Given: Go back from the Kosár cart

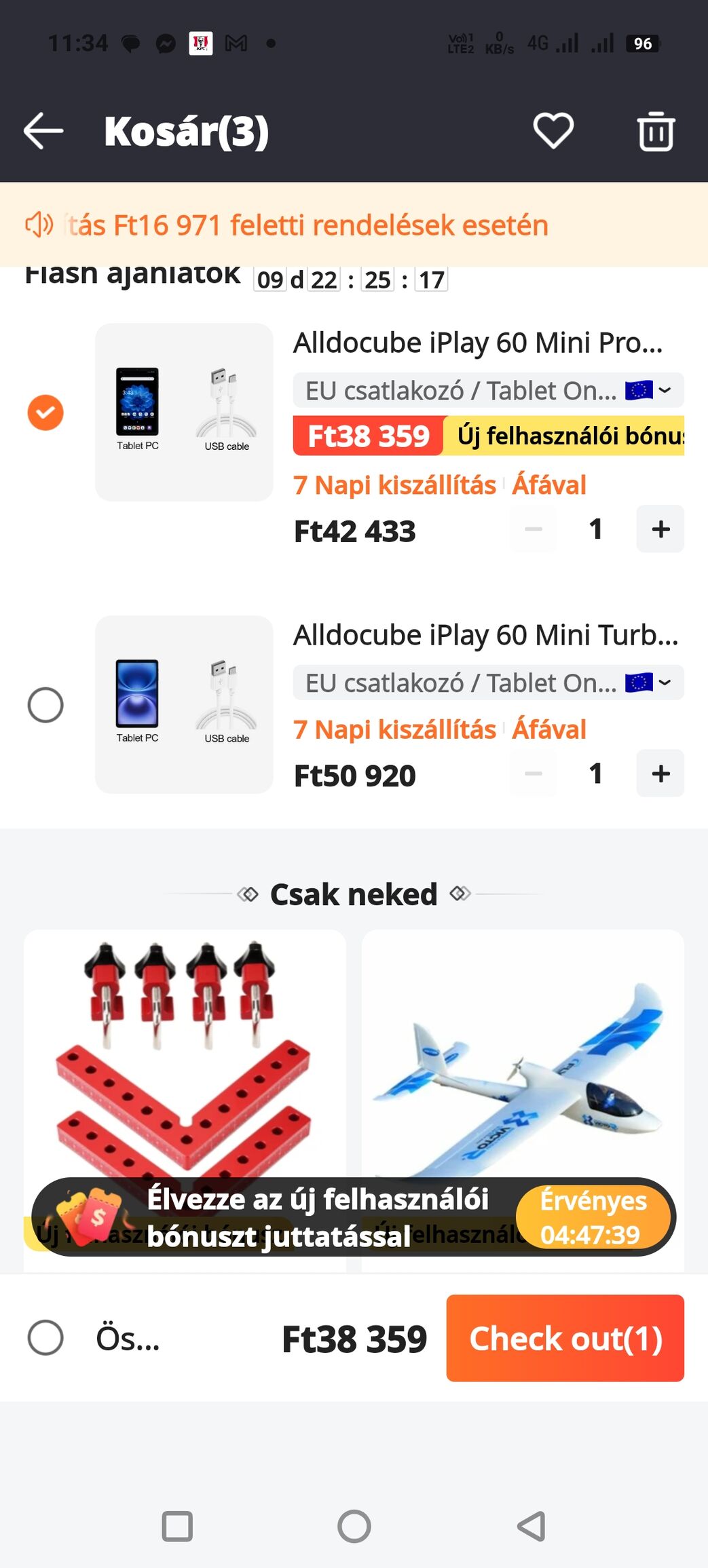Looking at the screenshot, I should 43,130.
